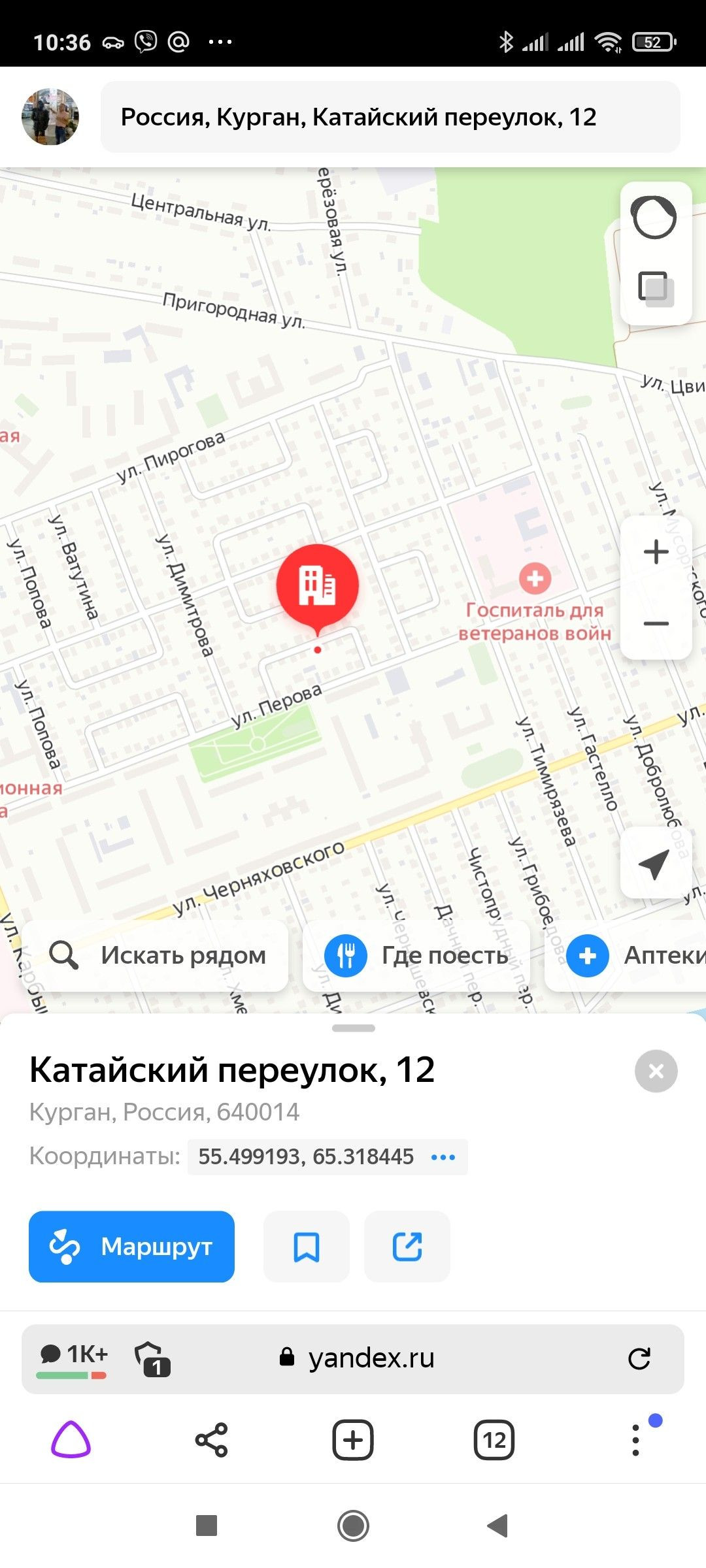Open more options next to the coordinates
Viewport: 706px width, 1568px height.
click(x=443, y=1157)
